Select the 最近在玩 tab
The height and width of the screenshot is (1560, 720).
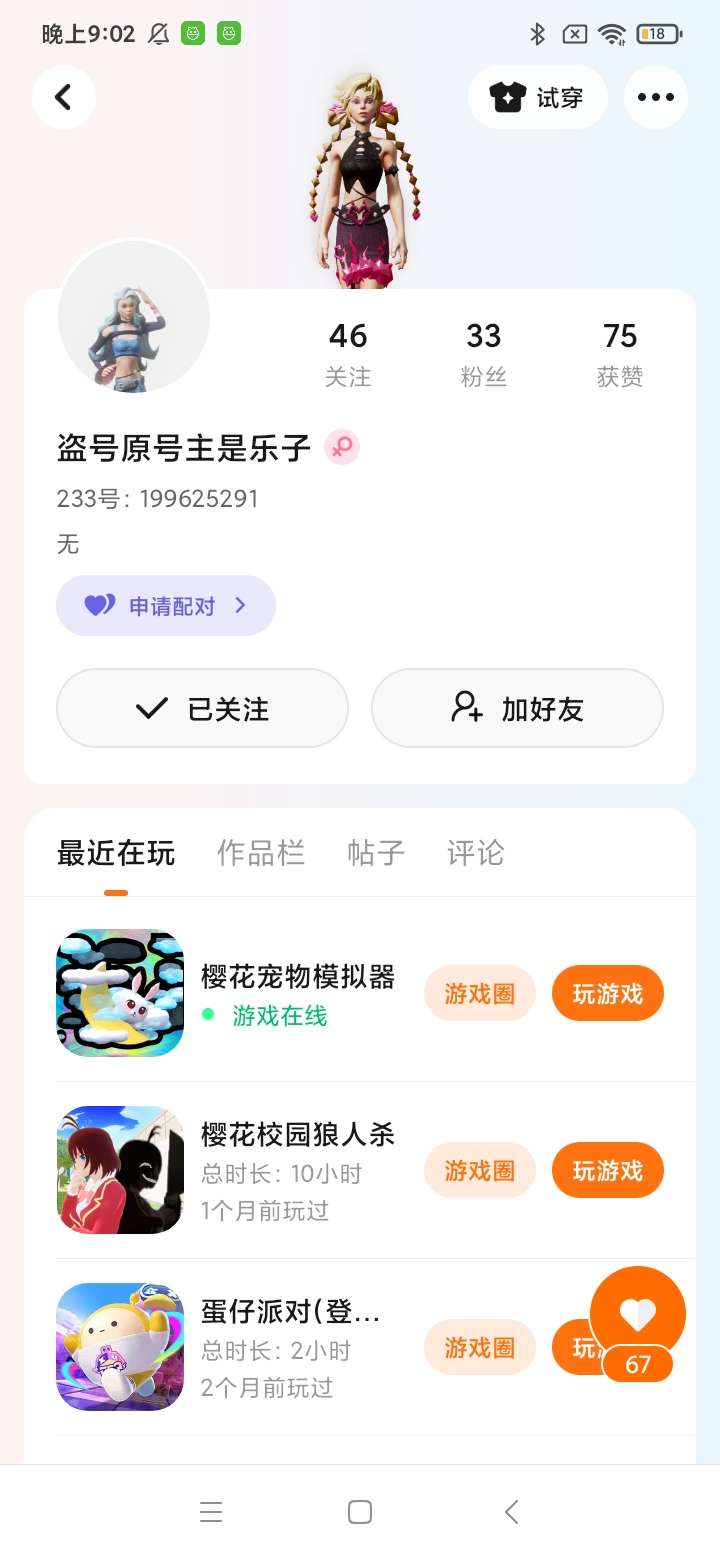pyautogui.click(x=116, y=853)
